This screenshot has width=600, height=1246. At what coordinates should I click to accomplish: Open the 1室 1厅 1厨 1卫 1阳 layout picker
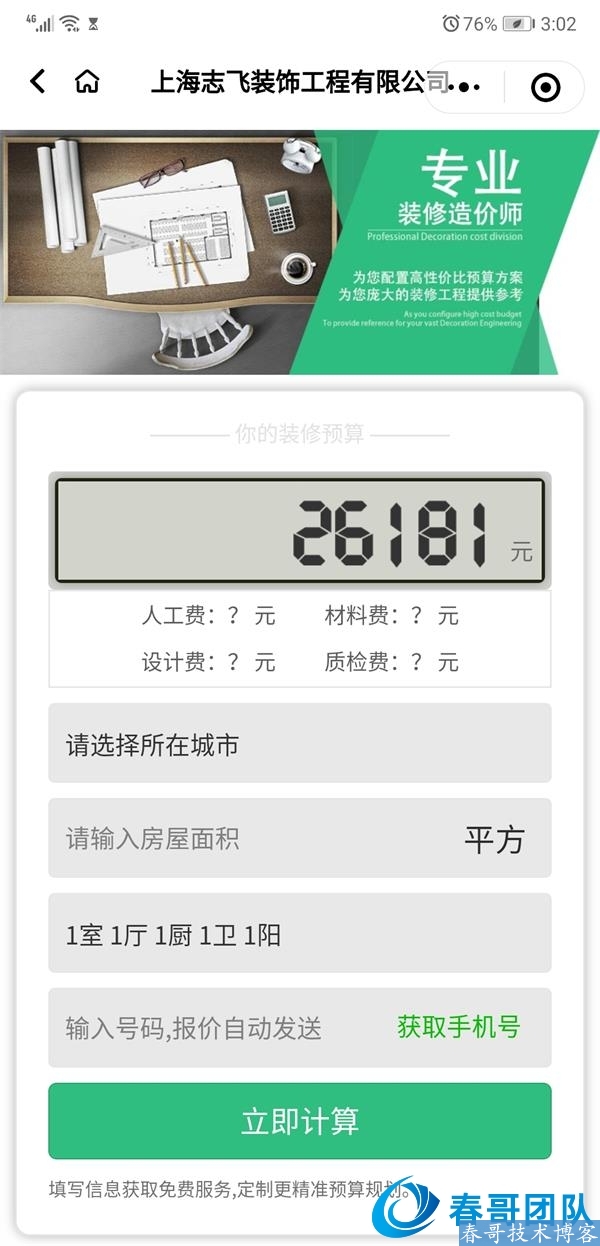(299, 933)
